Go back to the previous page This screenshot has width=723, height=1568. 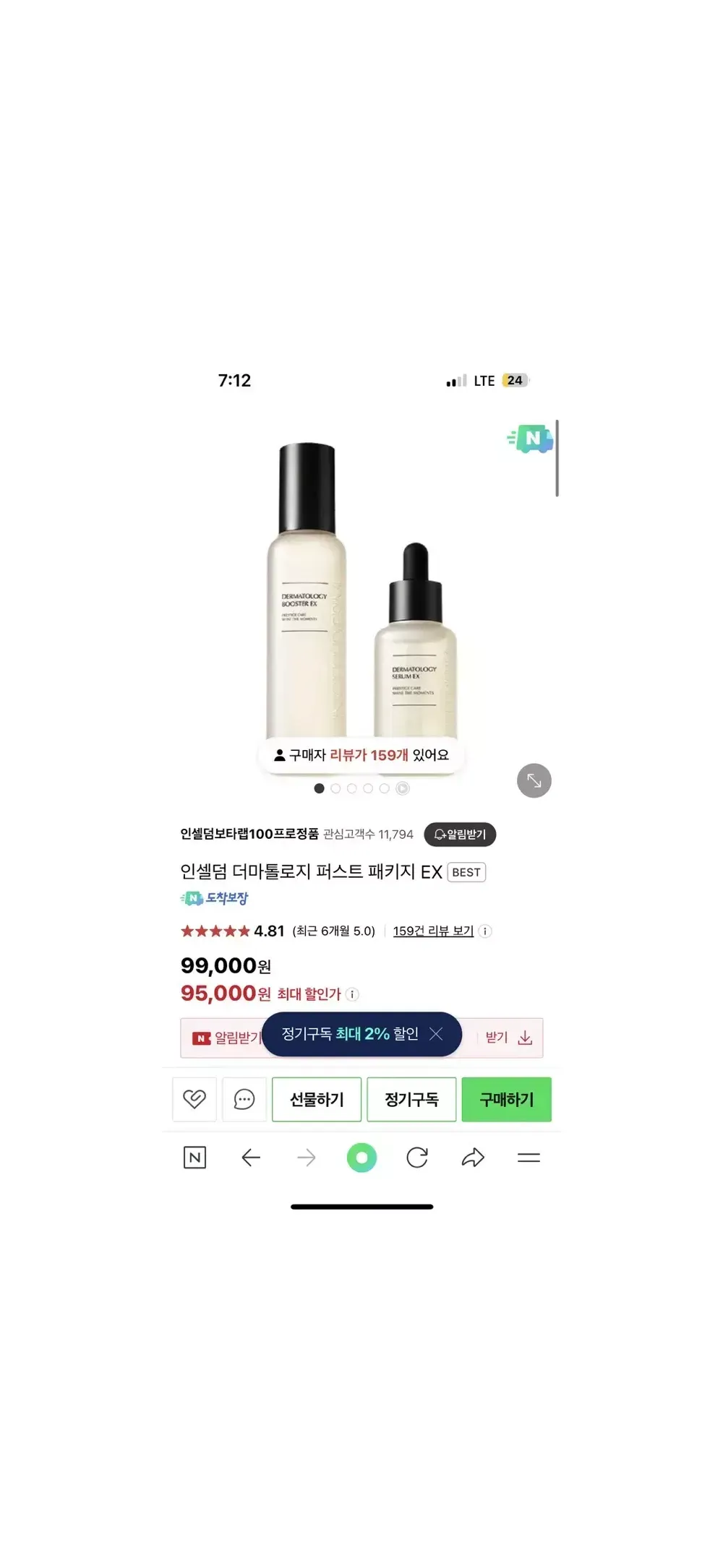coord(250,1158)
